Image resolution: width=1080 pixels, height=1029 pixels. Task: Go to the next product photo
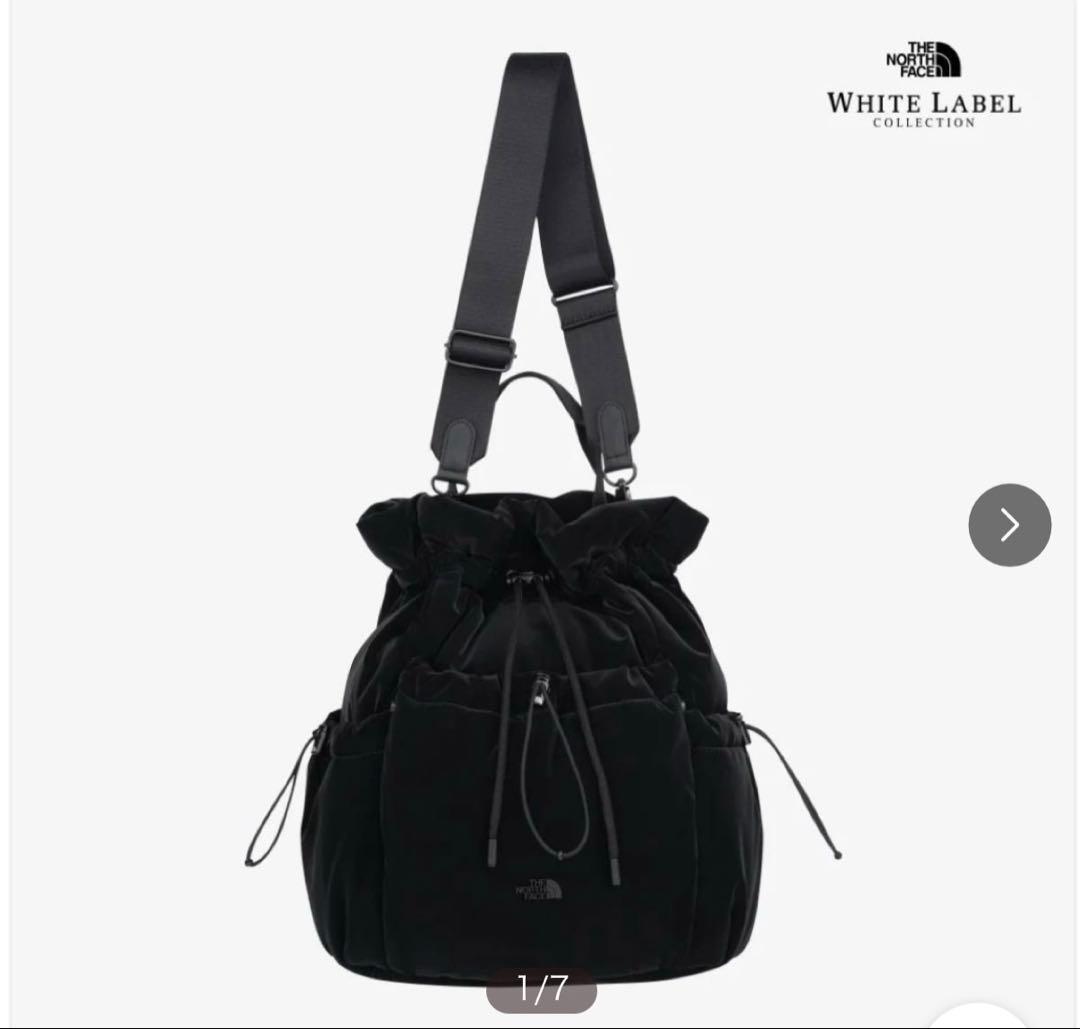[1009, 525]
